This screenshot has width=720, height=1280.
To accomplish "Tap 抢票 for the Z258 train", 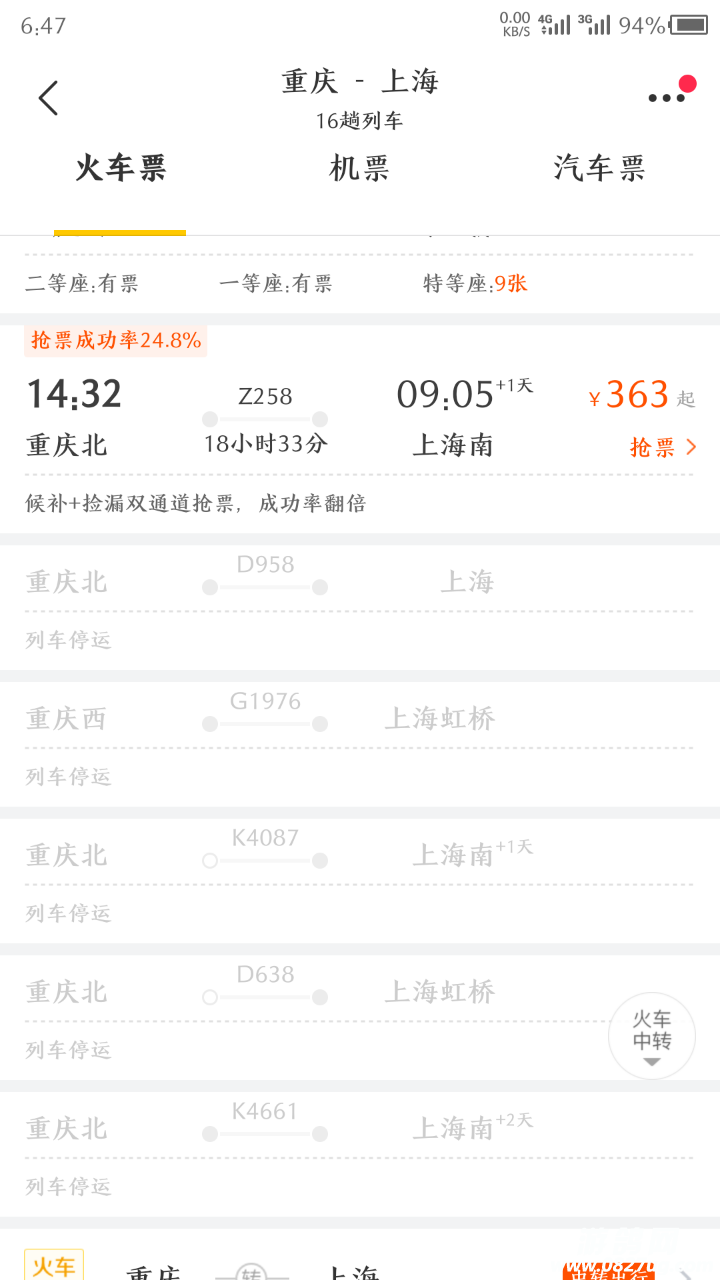I will click(x=662, y=447).
